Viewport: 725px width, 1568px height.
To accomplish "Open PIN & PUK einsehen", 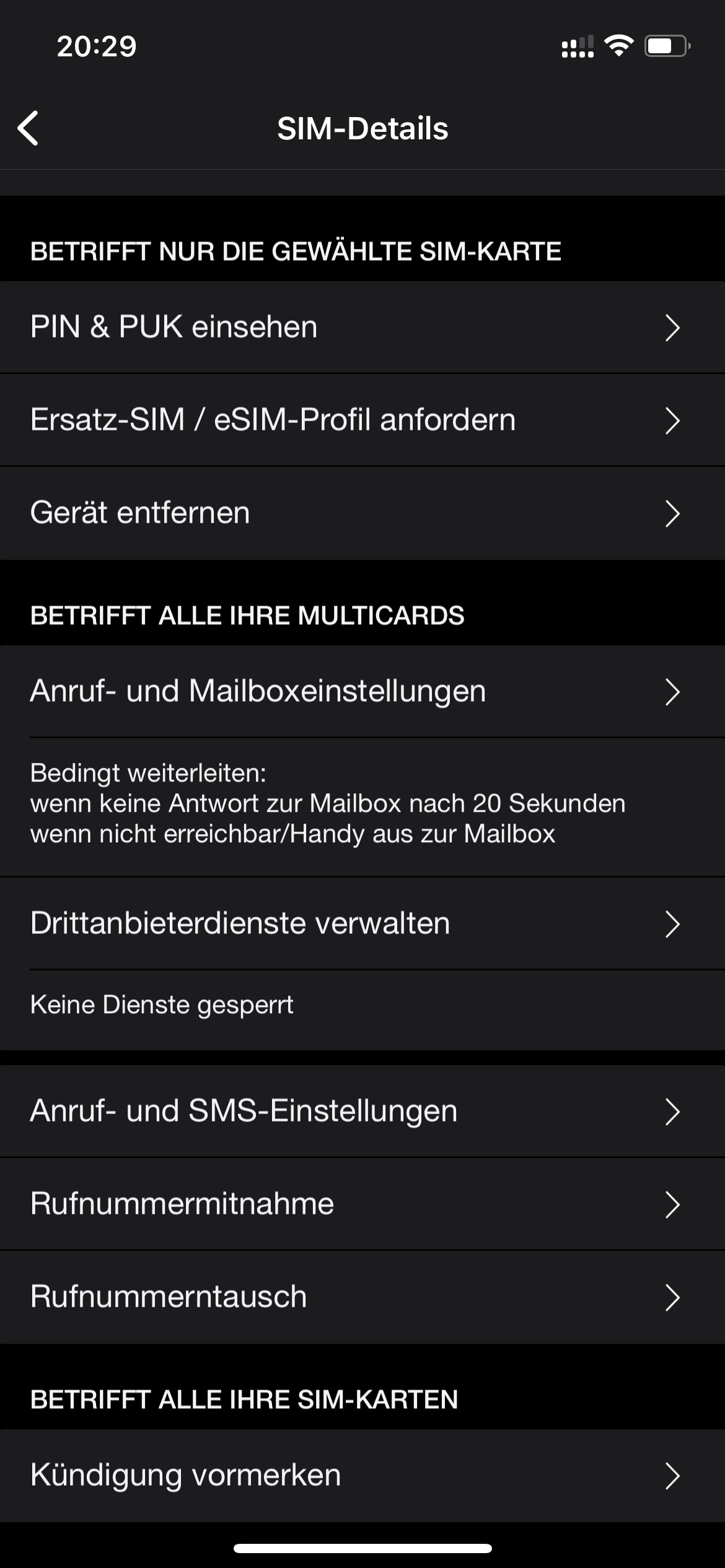I will 362,327.
